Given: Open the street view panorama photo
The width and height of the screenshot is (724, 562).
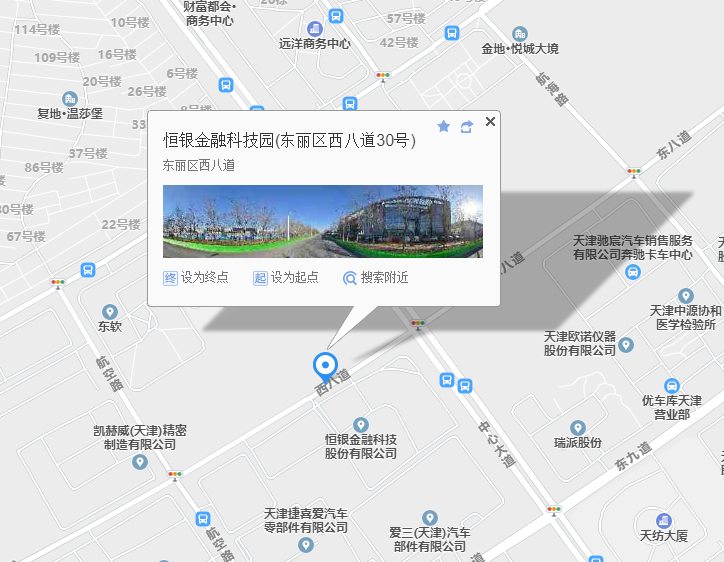Looking at the screenshot, I should [322, 221].
